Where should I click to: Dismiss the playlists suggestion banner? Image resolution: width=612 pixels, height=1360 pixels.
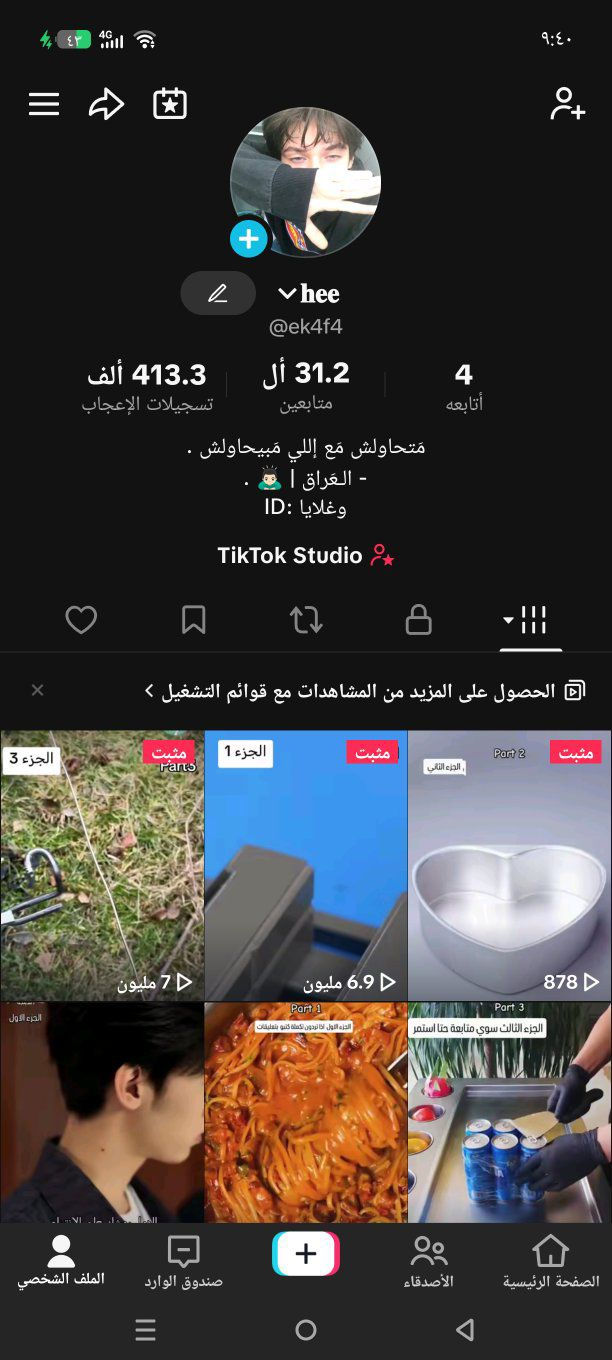pos(38,690)
